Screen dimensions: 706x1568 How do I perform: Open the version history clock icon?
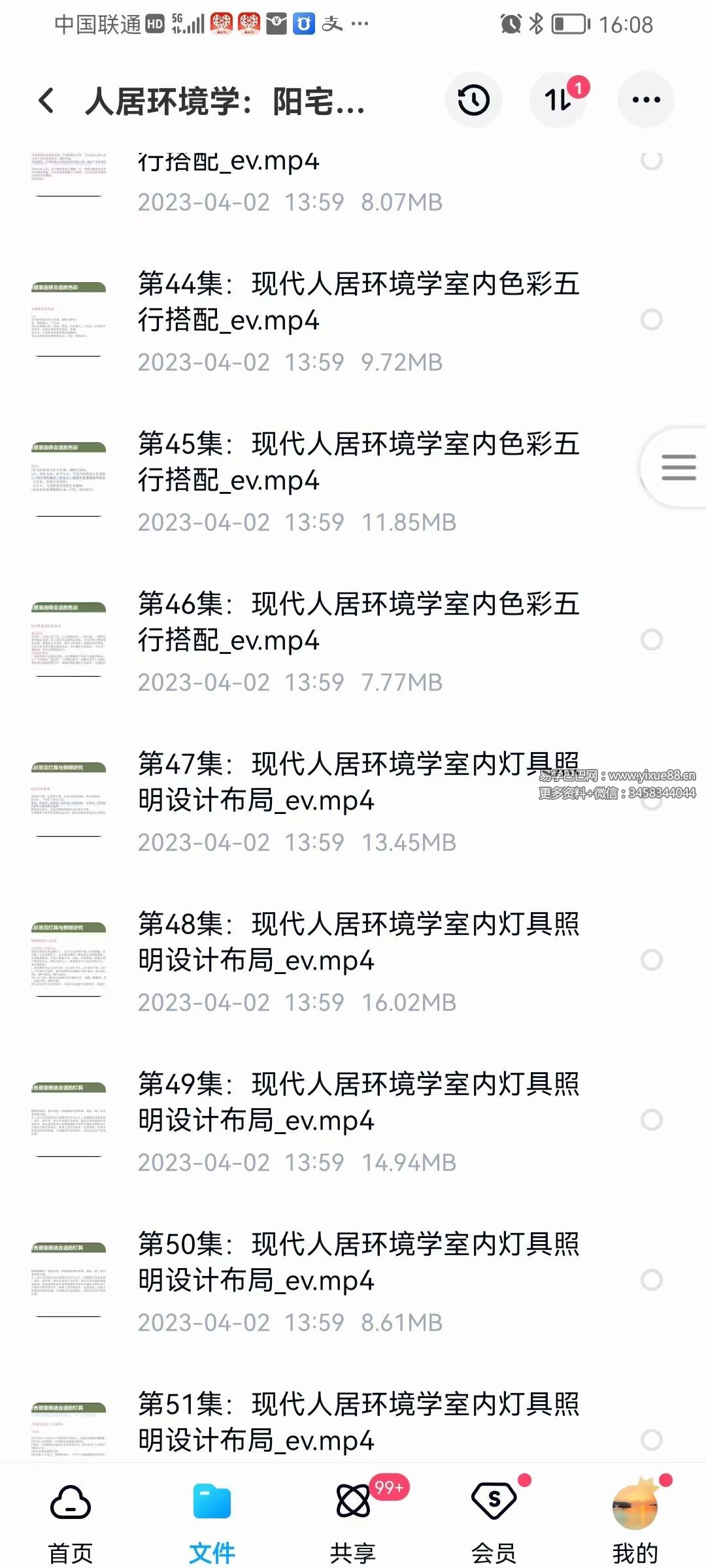[x=473, y=99]
